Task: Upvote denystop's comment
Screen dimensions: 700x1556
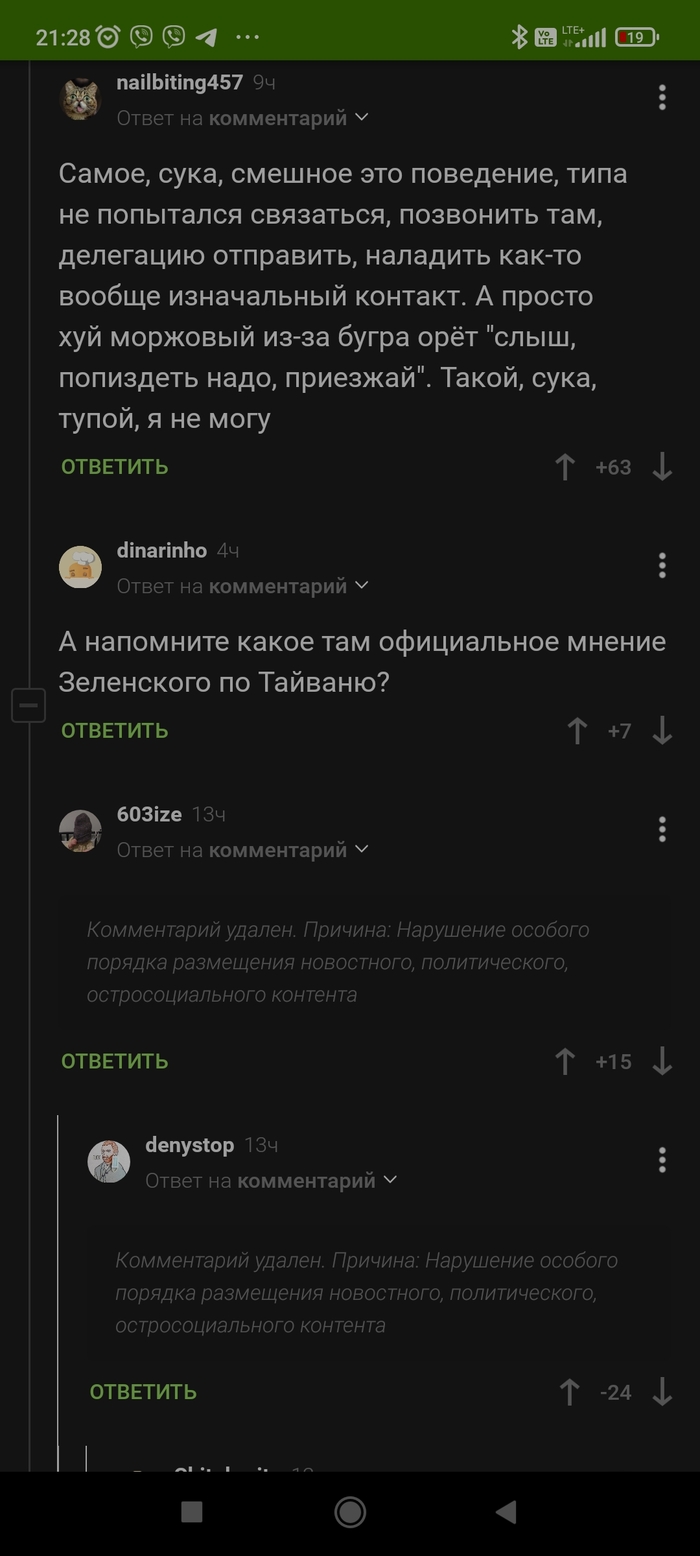Action: point(569,1392)
